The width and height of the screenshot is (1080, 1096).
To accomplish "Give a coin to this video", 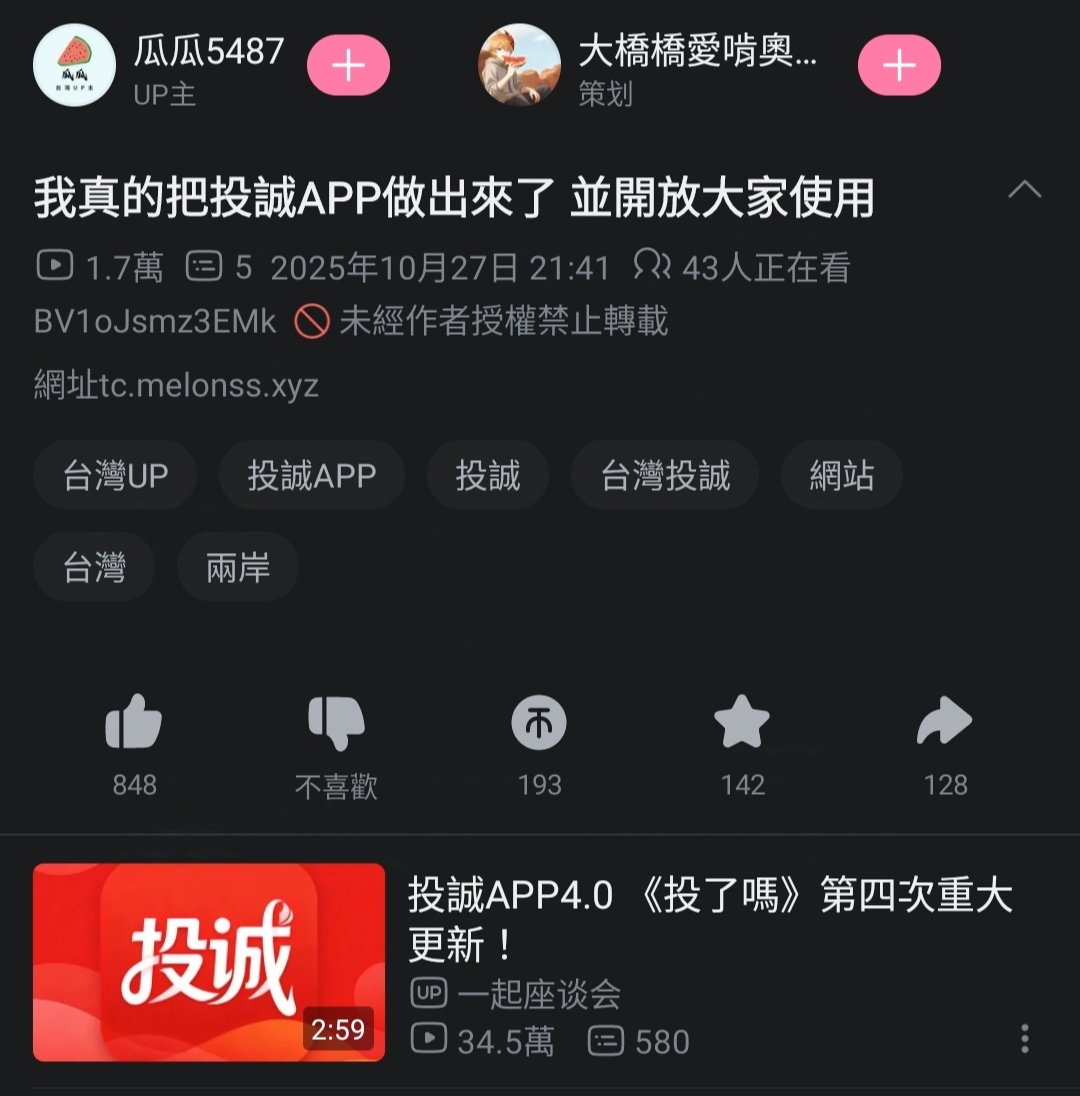I will 539,722.
